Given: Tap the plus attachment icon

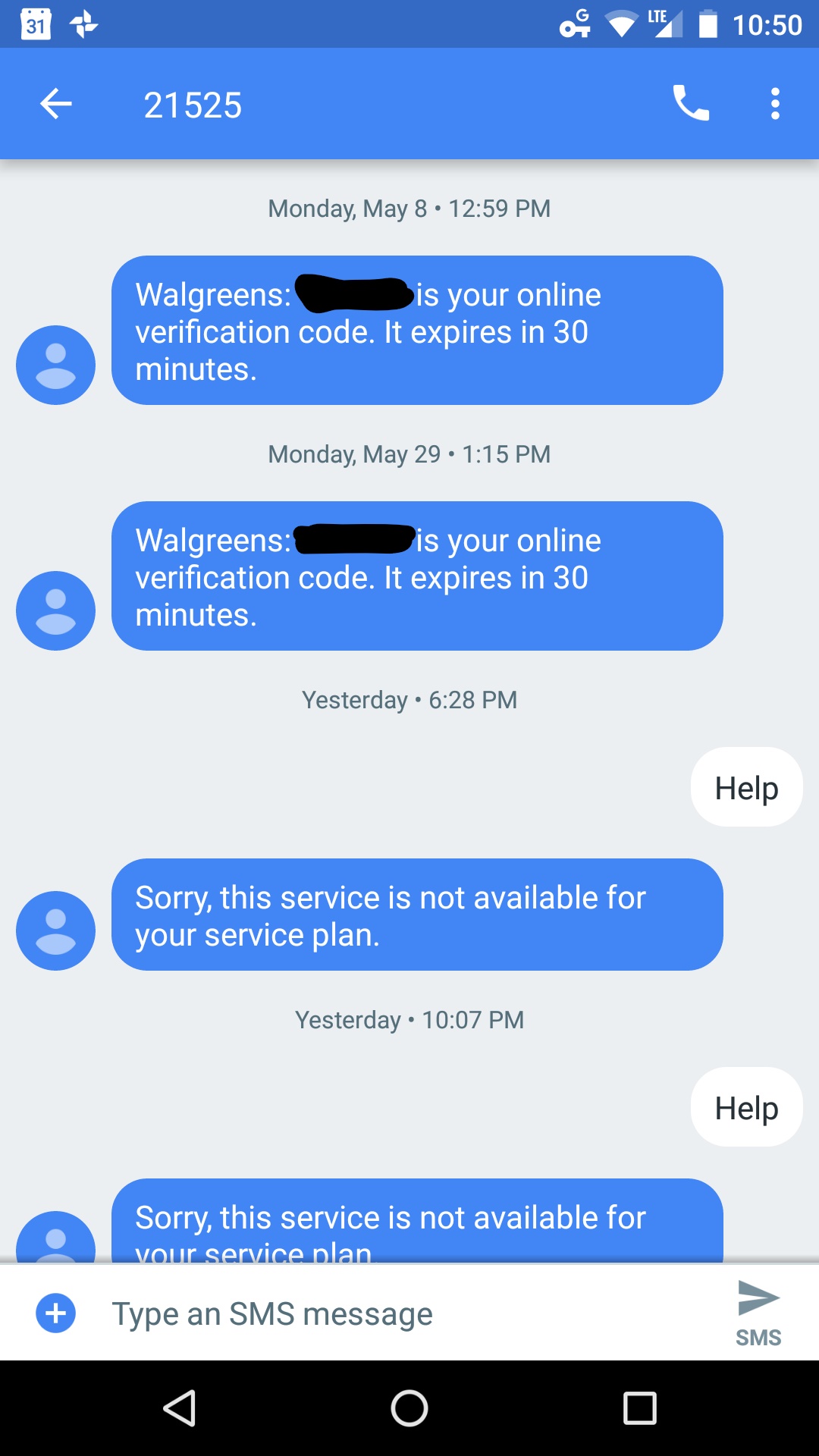Looking at the screenshot, I should click(x=56, y=1313).
